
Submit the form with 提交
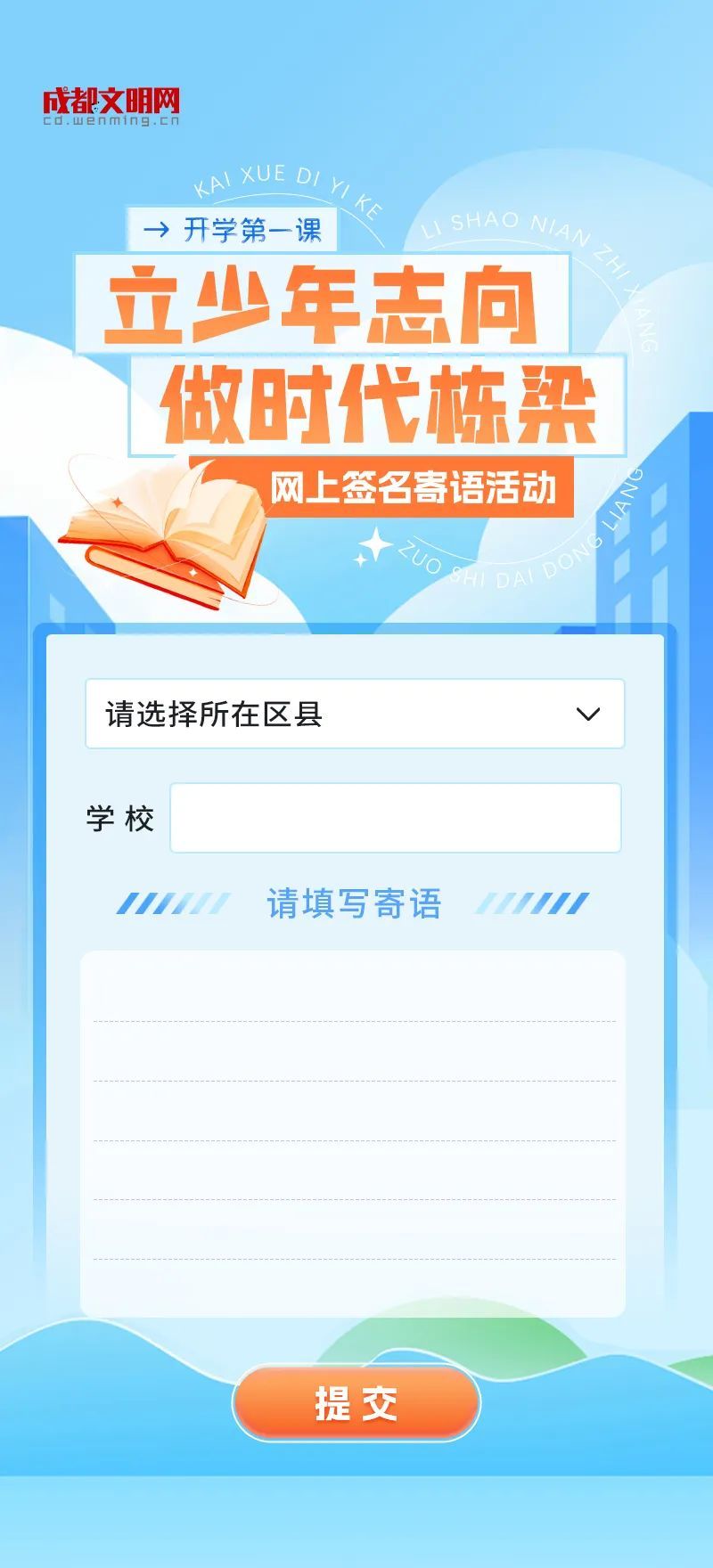[356, 1403]
